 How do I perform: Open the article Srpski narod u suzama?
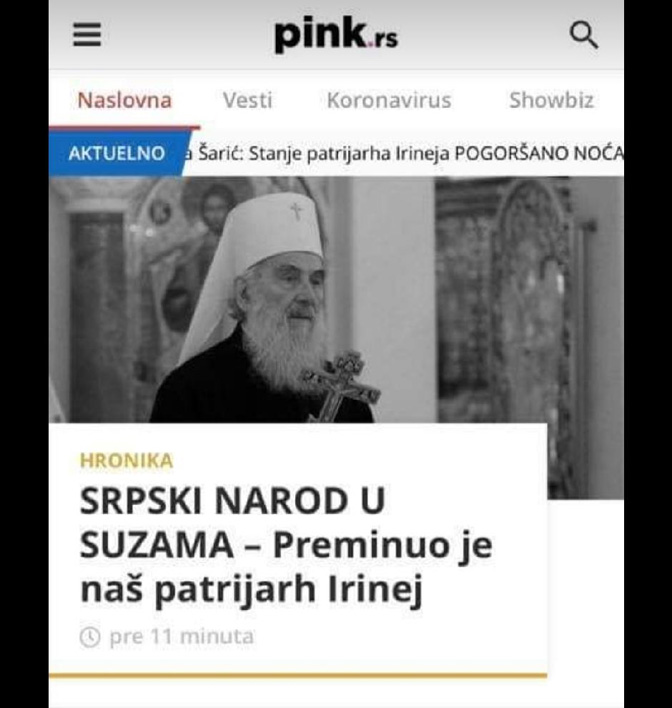click(x=286, y=546)
